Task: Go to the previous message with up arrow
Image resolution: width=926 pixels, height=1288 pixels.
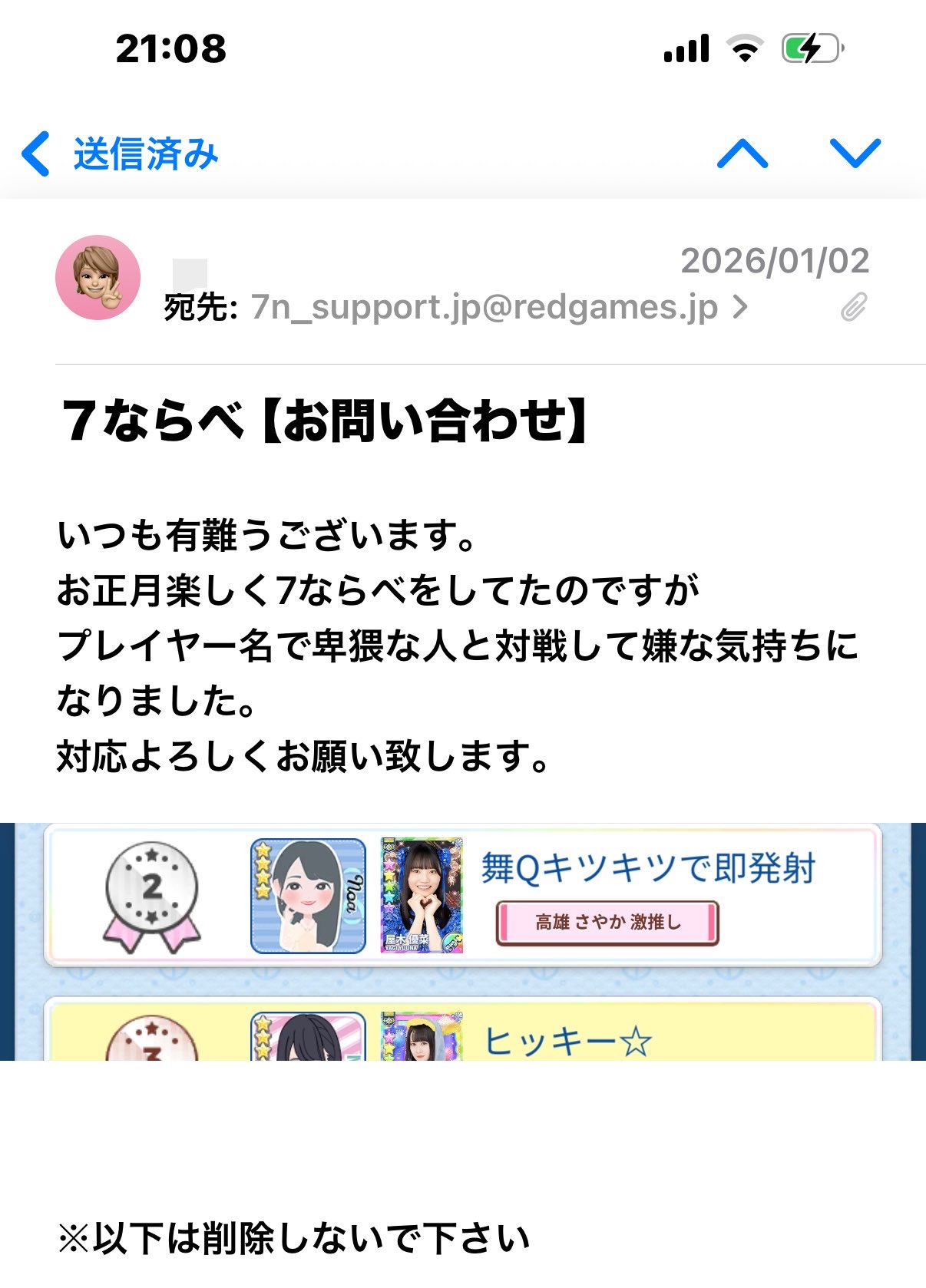Action: coord(742,154)
